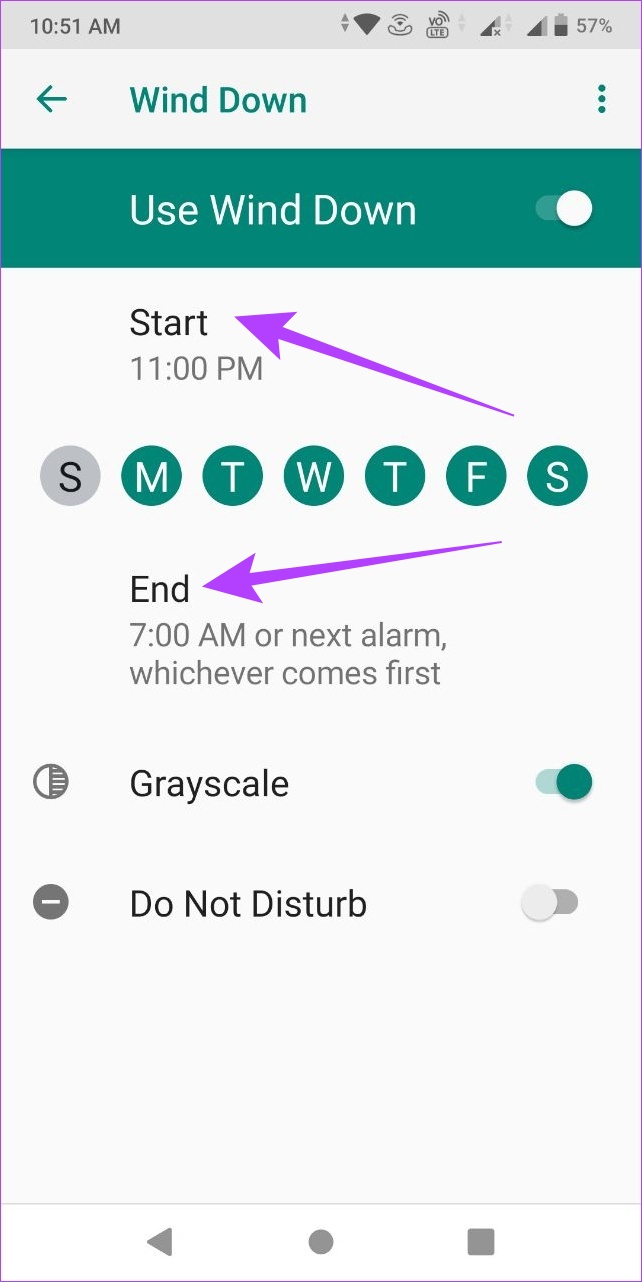Screen dimensions: 642x1282
Task: Enable the grayed-out Sunday day chip
Action: pyautogui.click(x=70, y=476)
